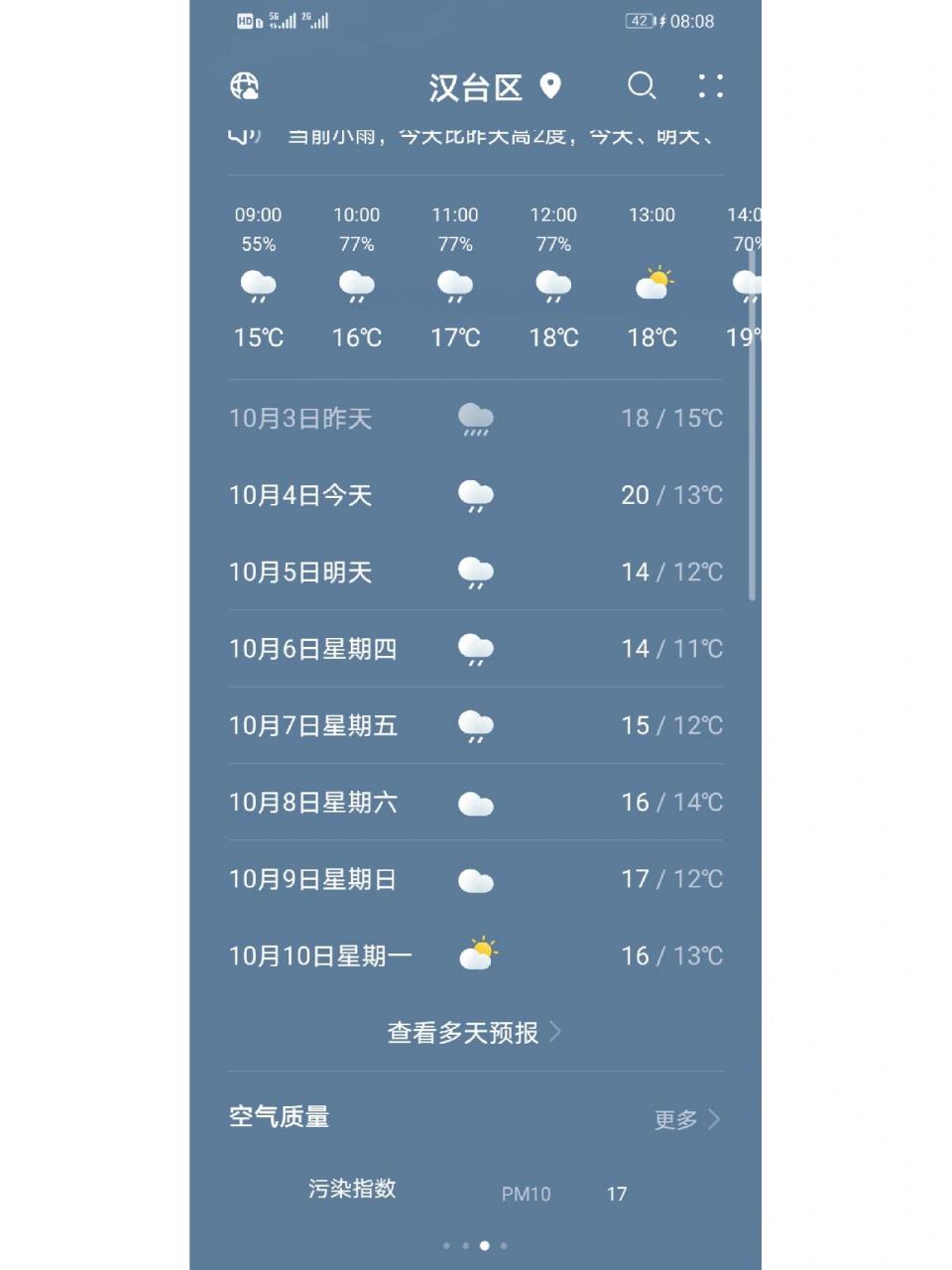This screenshot has width=952, height=1270.
Task: Open the city management globe icon
Action: click(245, 87)
